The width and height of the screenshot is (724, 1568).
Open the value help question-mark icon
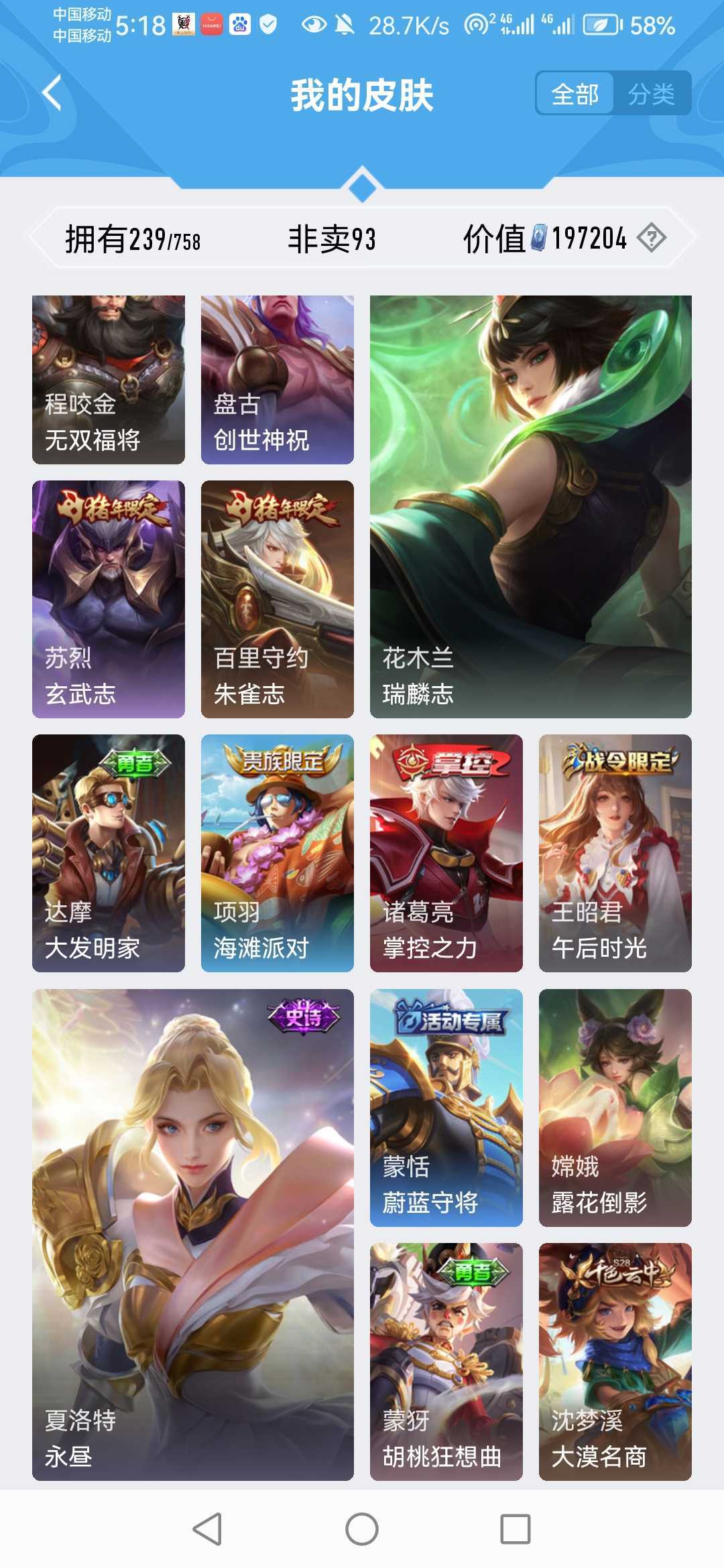(651, 238)
